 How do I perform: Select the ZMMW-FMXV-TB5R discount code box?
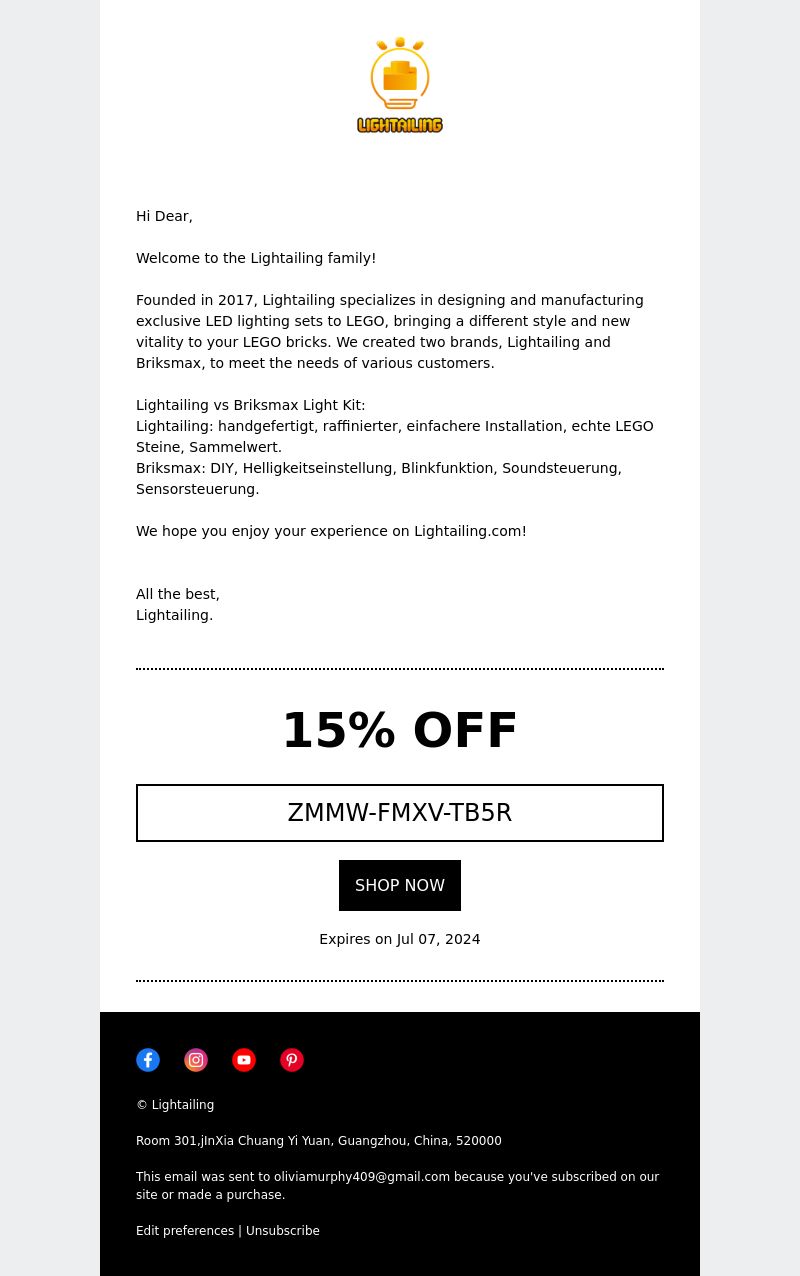399,813
